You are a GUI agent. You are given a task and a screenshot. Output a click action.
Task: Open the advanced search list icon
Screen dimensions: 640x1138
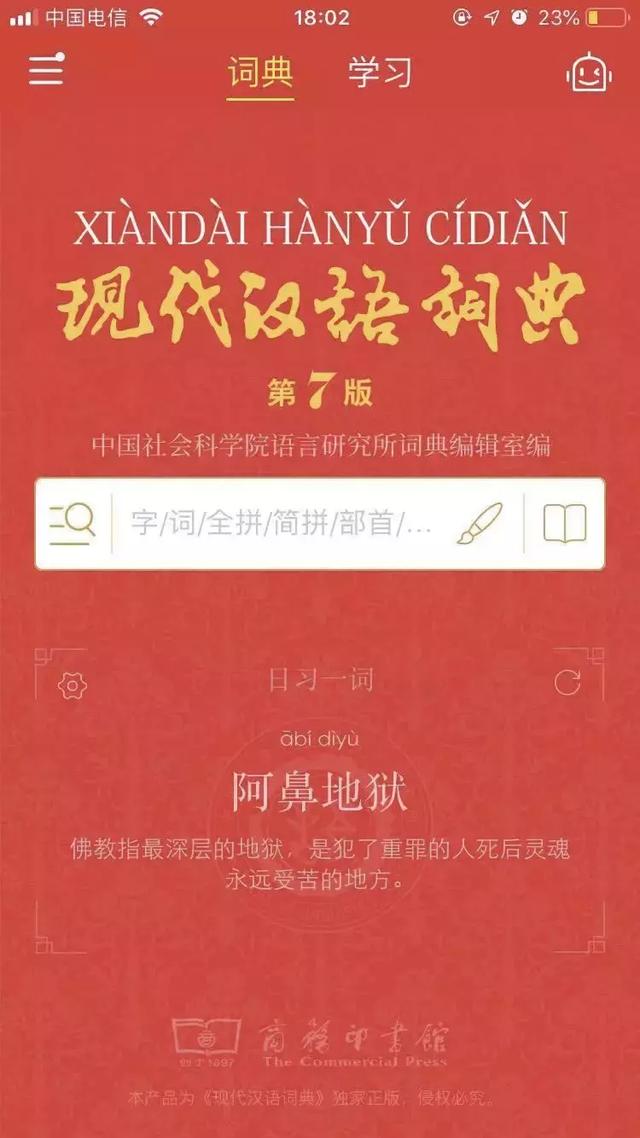pos(72,524)
